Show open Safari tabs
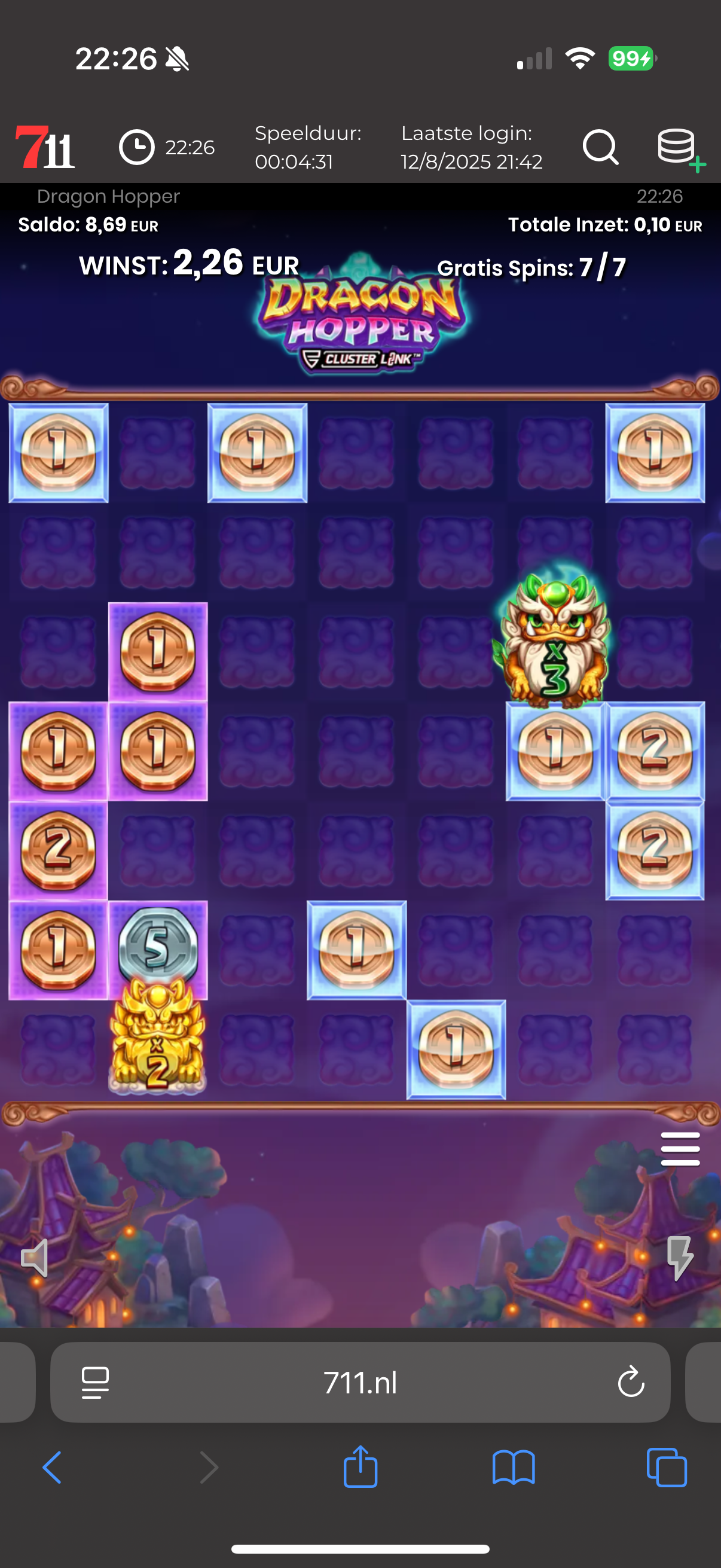The width and height of the screenshot is (721, 1568). [x=667, y=1468]
